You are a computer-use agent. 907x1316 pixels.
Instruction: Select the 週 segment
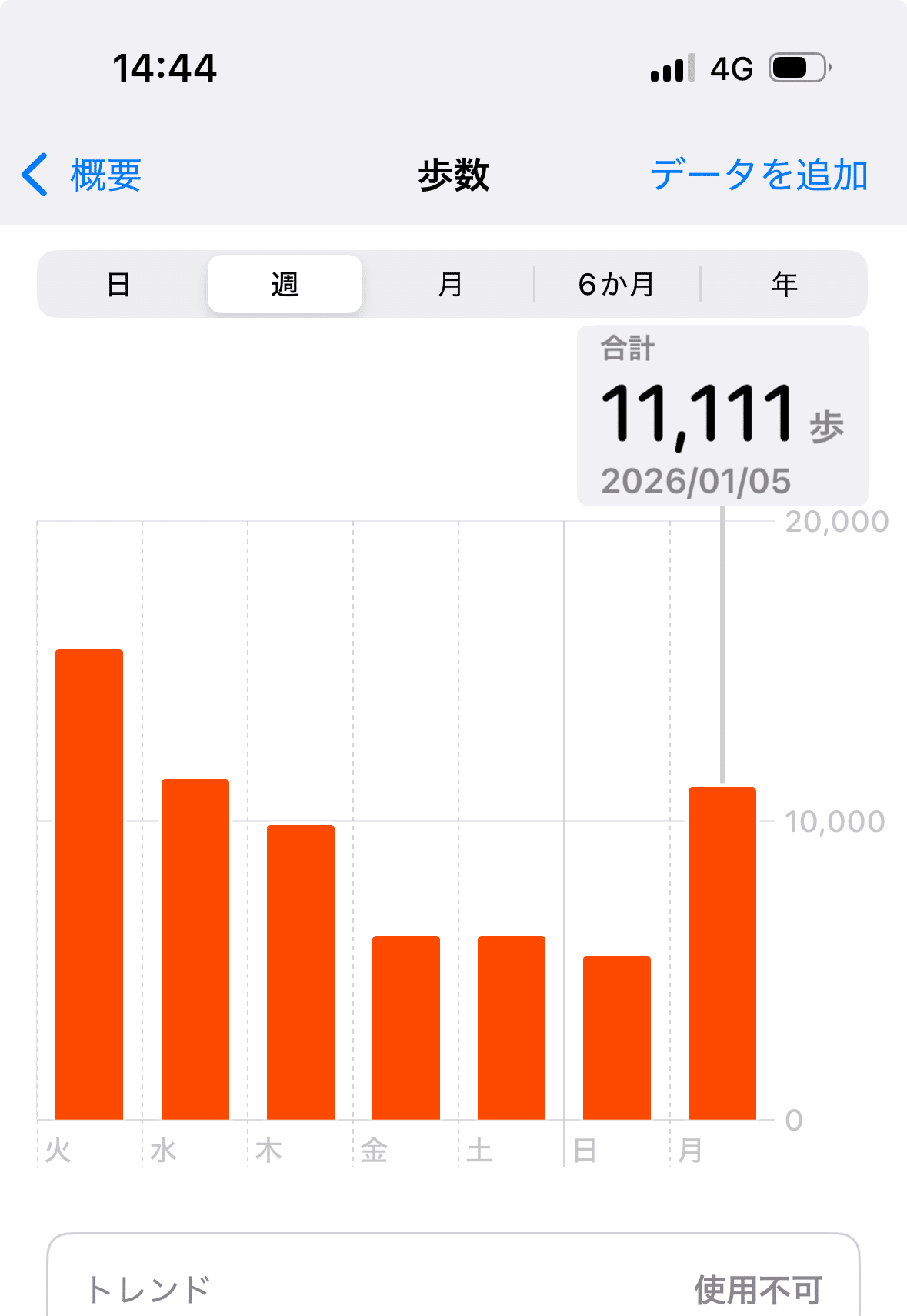tap(285, 284)
